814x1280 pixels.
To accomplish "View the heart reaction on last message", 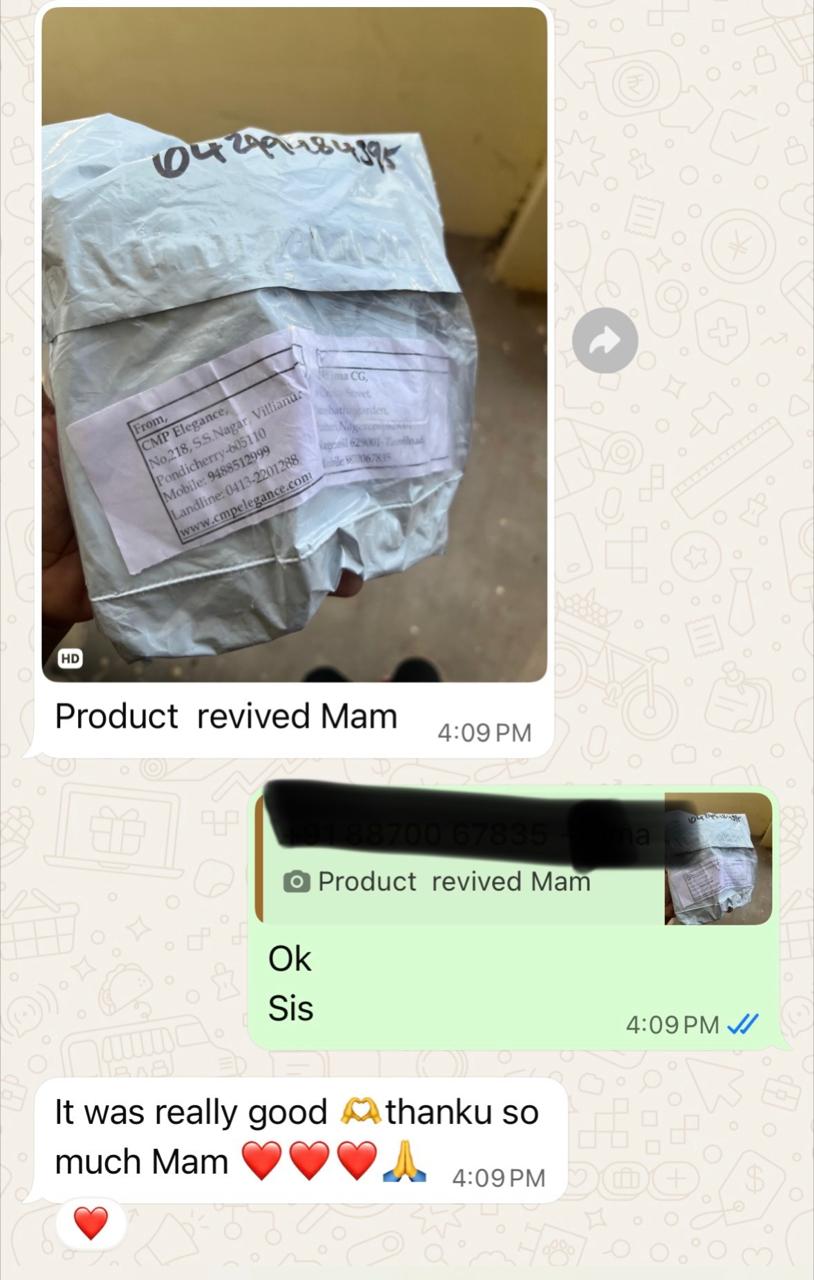I will (91, 1222).
